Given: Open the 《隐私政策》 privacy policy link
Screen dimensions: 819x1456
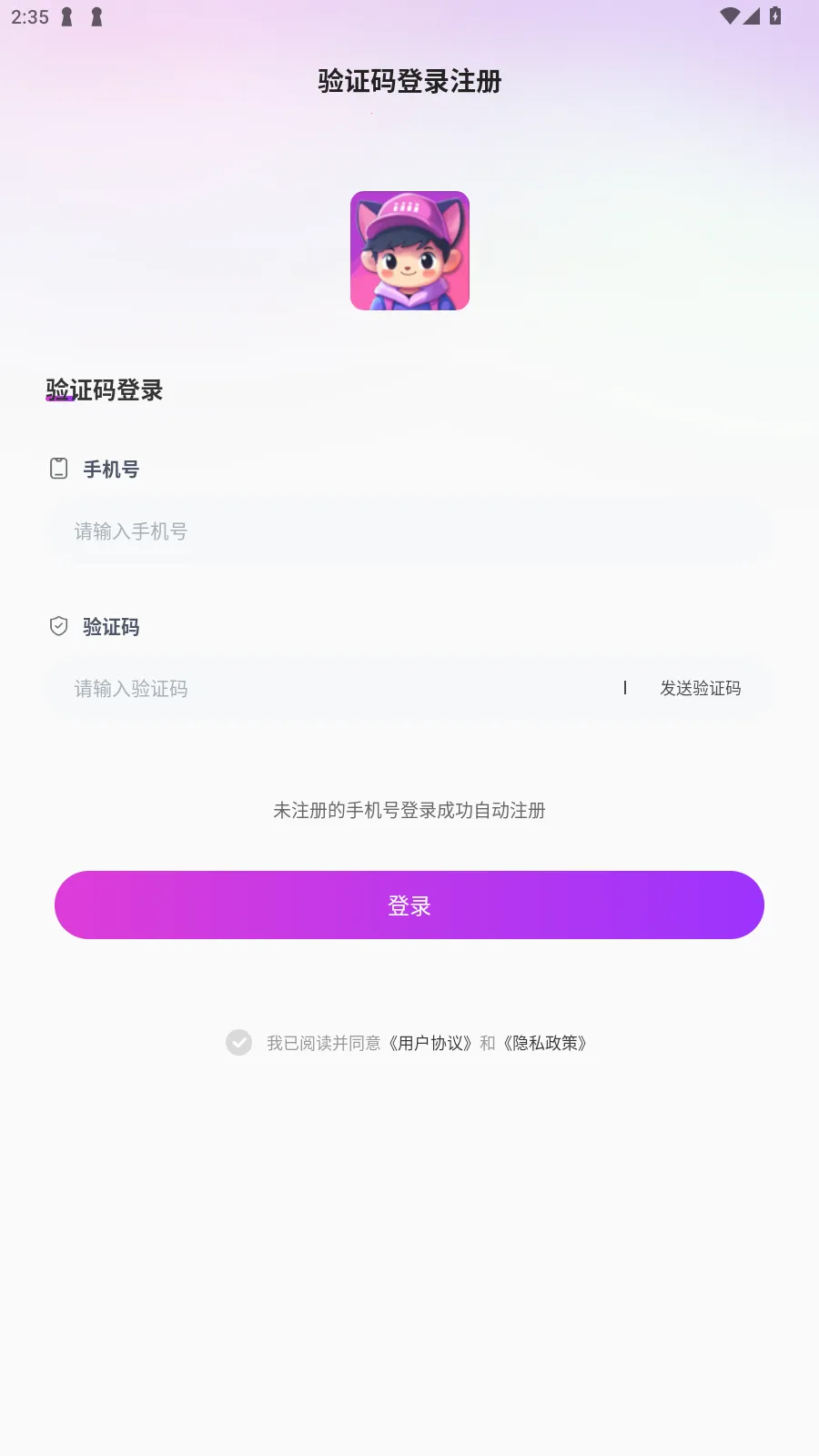Looking at the screenshot, I should 547,1043.
